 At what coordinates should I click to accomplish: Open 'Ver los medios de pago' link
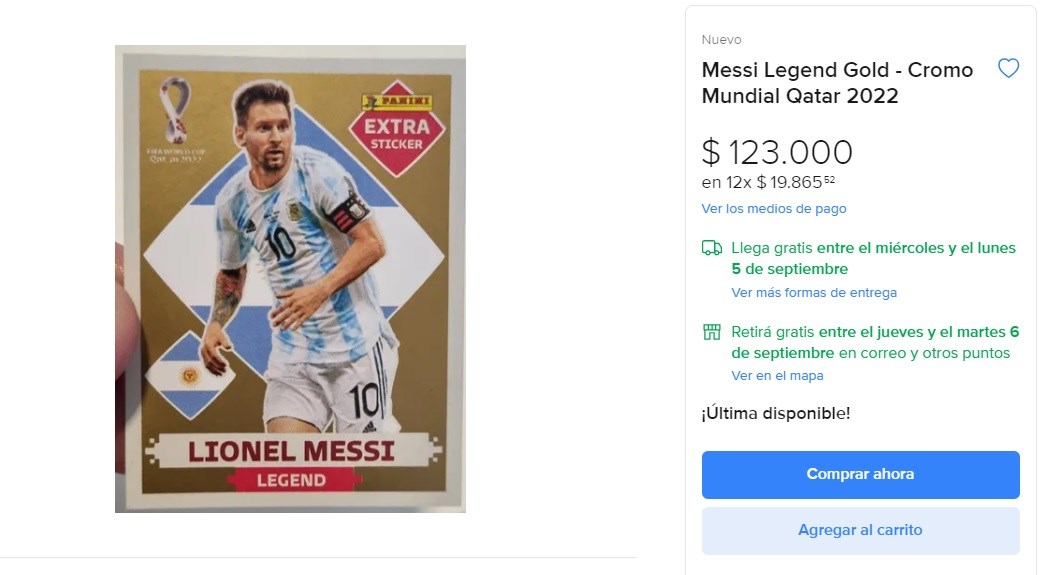tap(773, 209)
